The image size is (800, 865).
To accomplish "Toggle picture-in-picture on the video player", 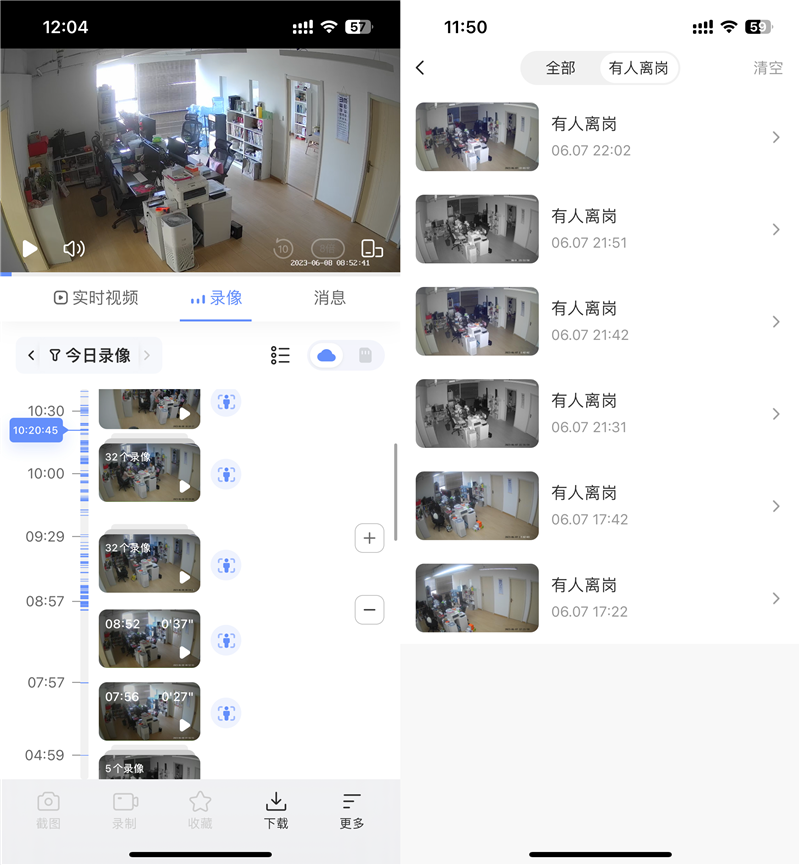I will click(x=372, y=249).
